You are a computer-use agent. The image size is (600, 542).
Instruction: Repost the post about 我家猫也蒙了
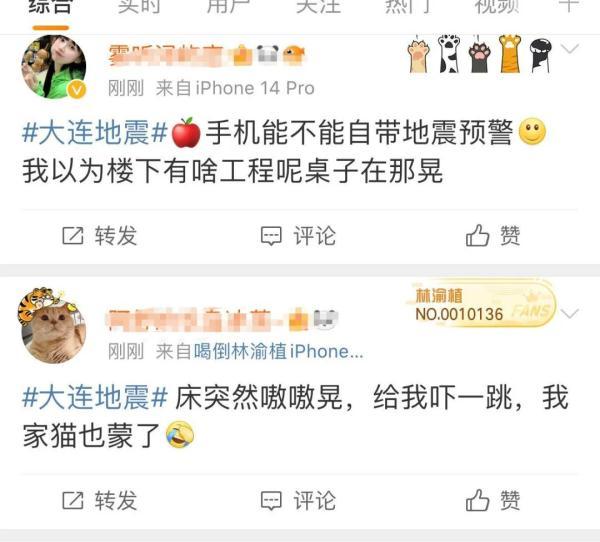98,500
